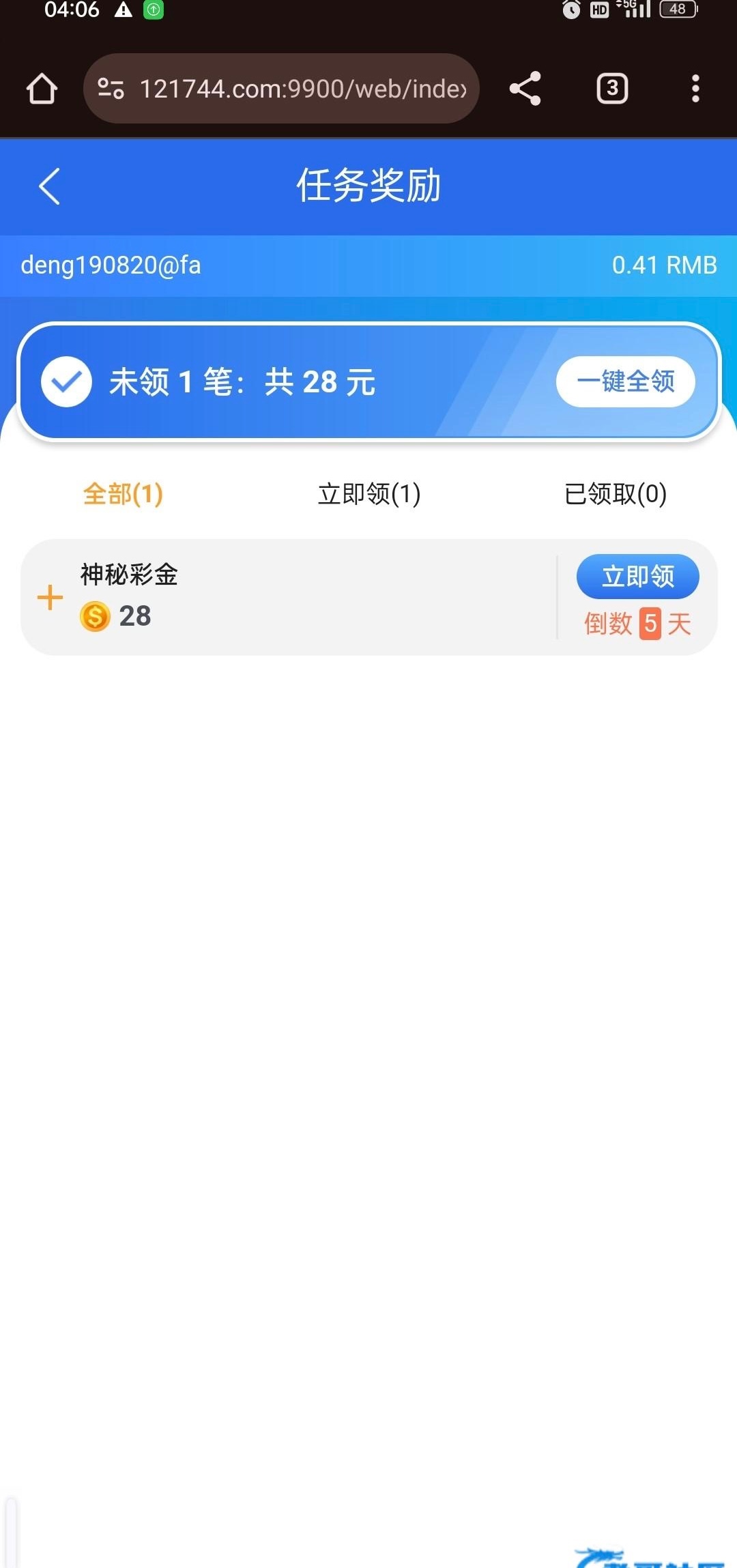Tap the share icon in the address bar

click(x=523, y=89)
